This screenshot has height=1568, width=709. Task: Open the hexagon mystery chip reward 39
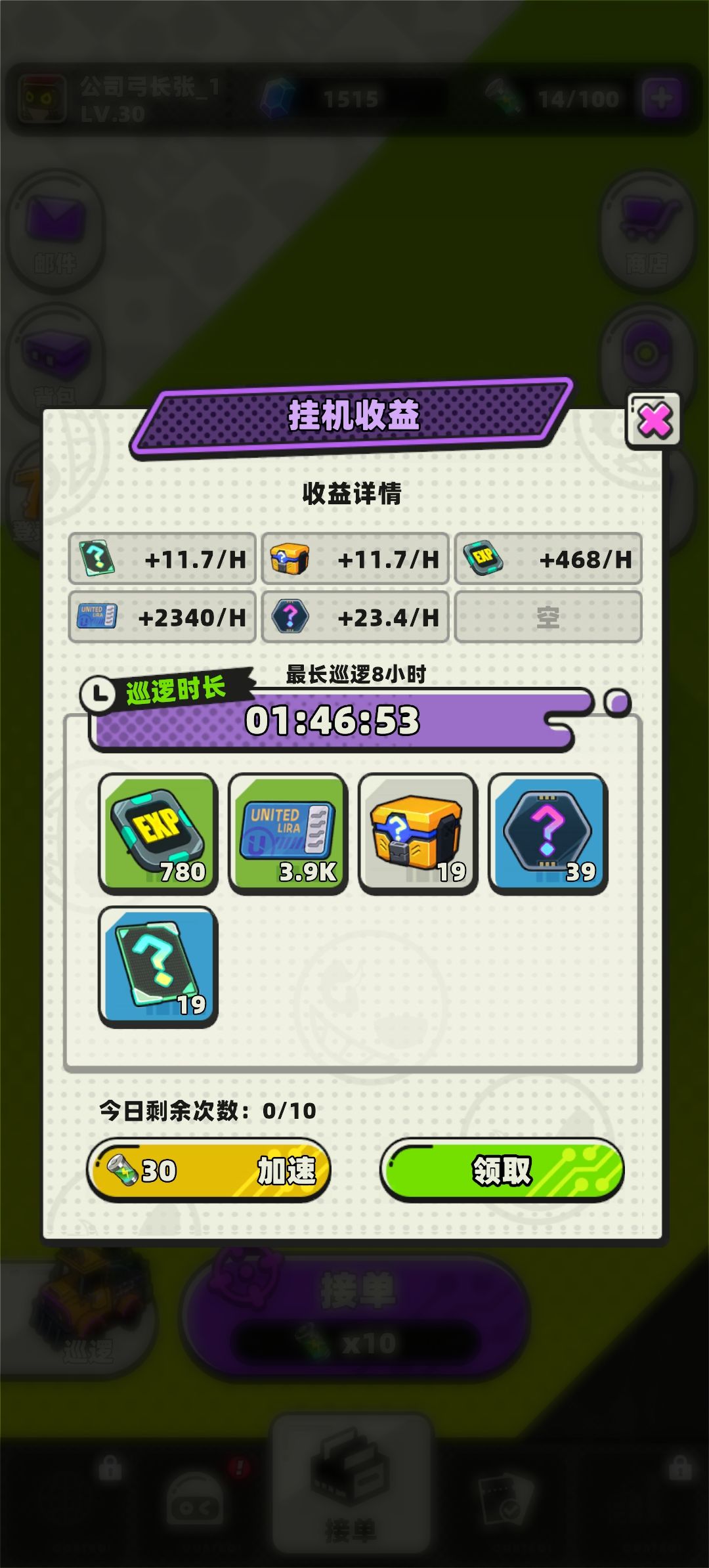[x=548, y=833]
